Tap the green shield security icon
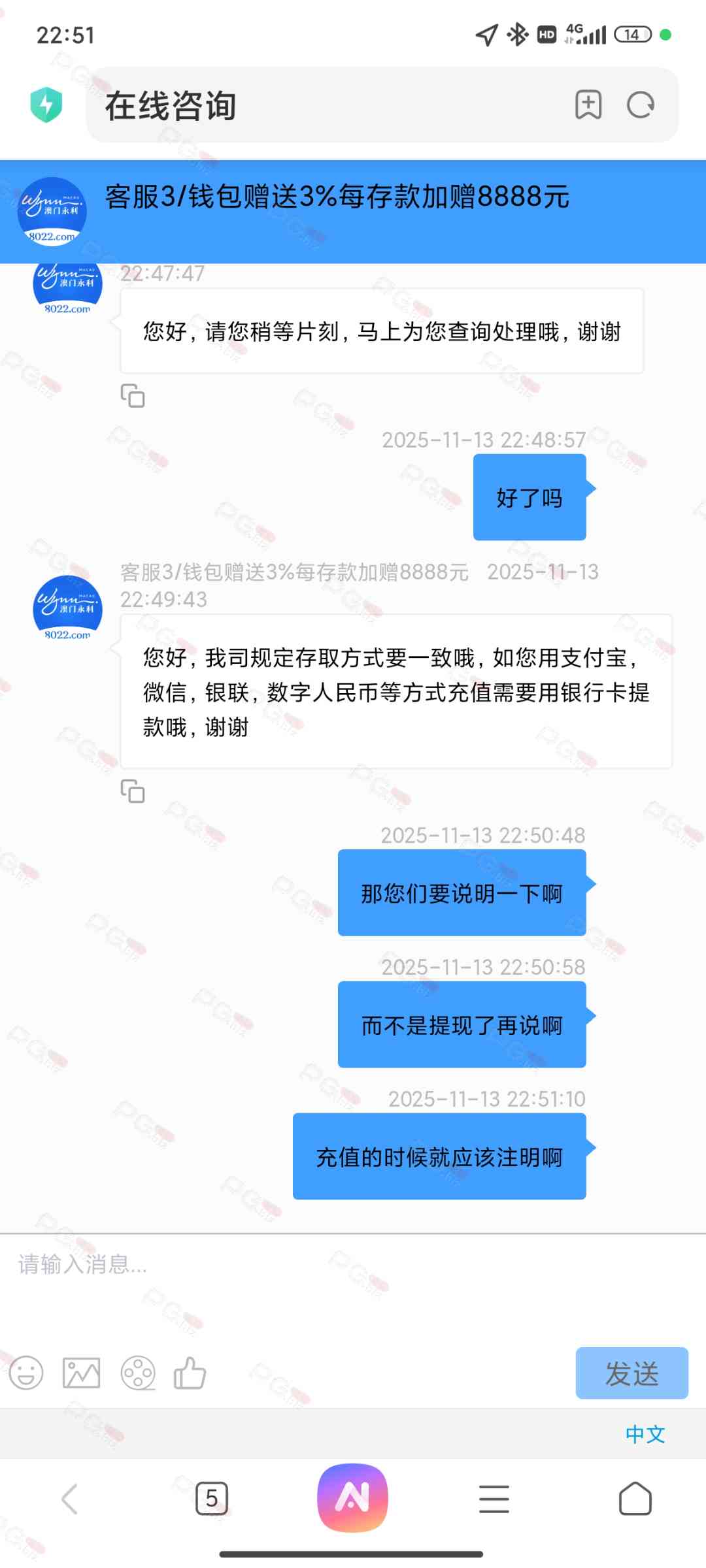Image resolution: width=706 pixels, height=1568 pixels. (x=46, y=105)
